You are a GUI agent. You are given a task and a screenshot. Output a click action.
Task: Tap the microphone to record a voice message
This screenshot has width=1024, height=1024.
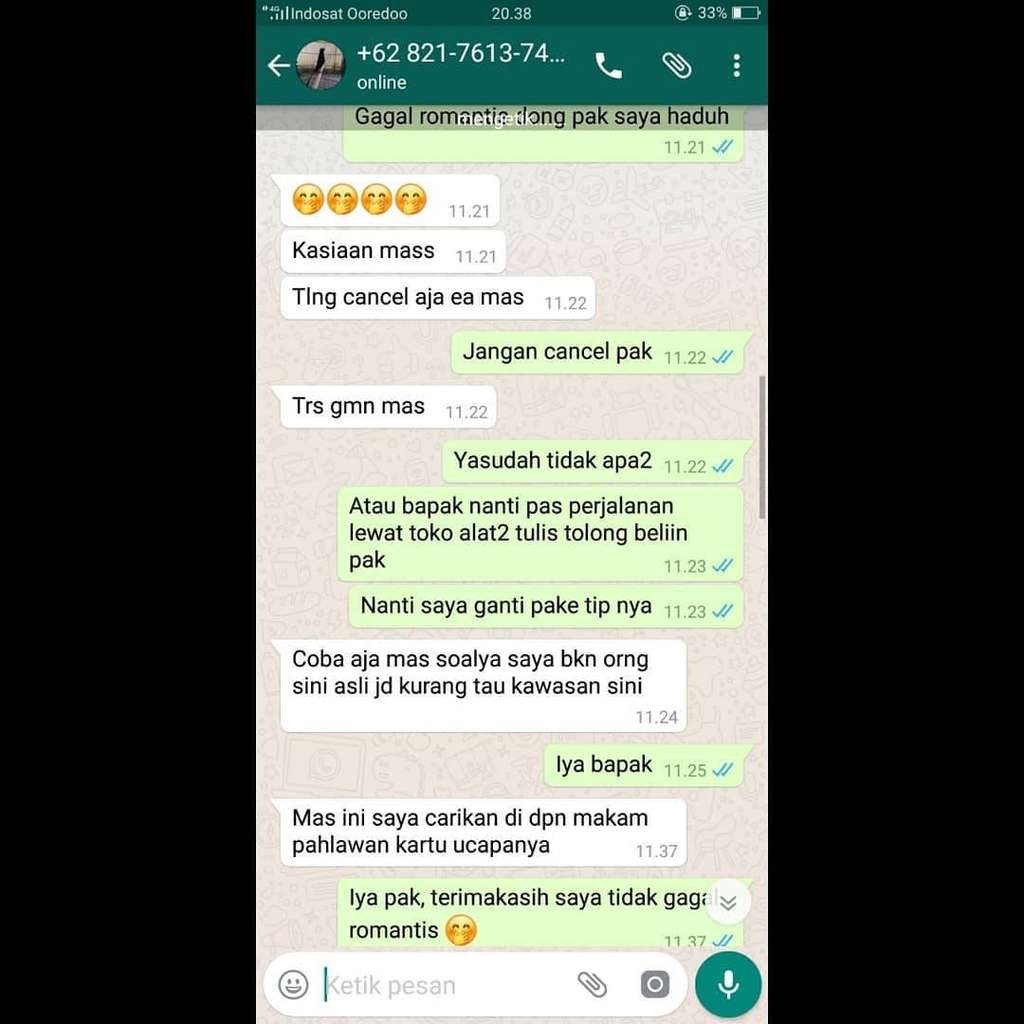(x=728, y=984)
